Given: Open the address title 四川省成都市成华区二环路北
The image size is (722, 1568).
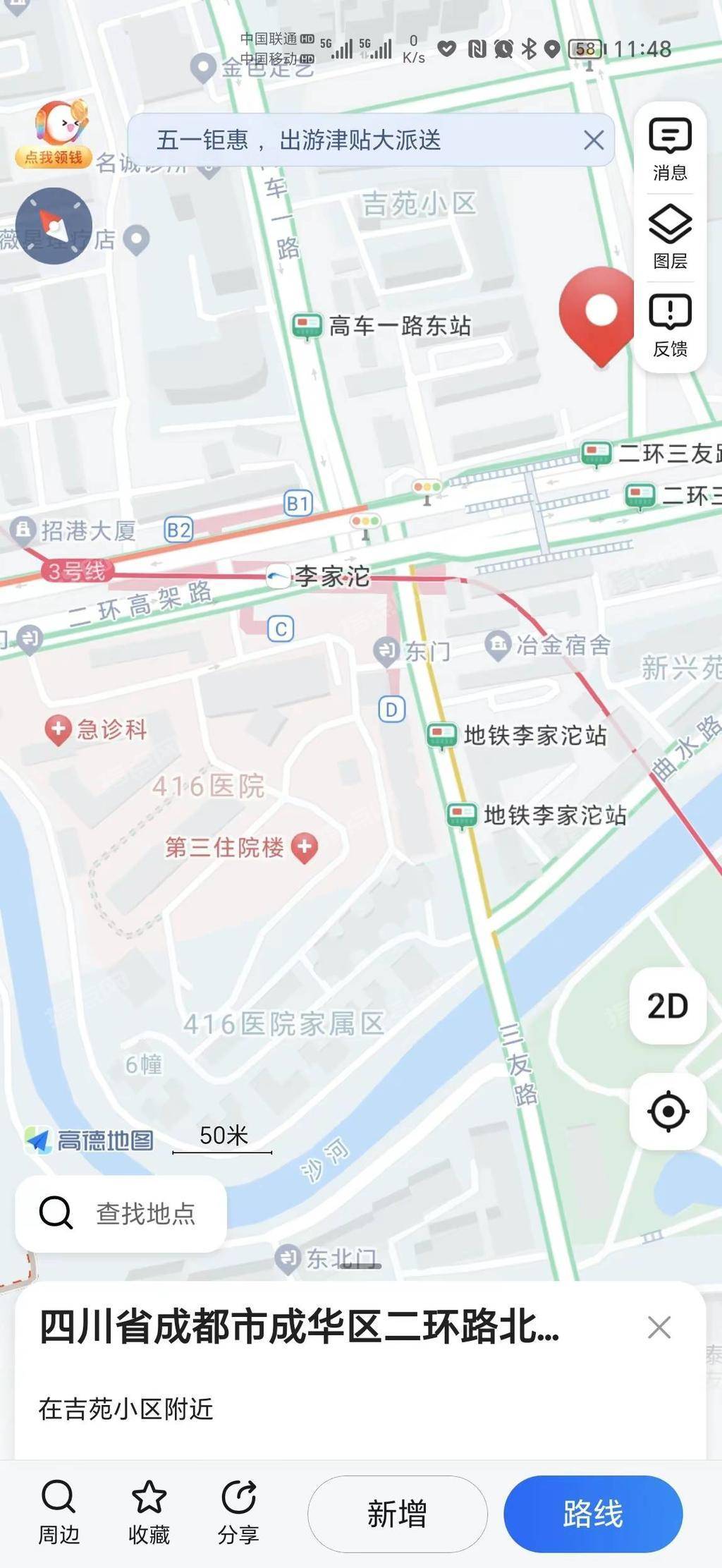Looking at the screenshot, I should click(x=300, y=1326).
